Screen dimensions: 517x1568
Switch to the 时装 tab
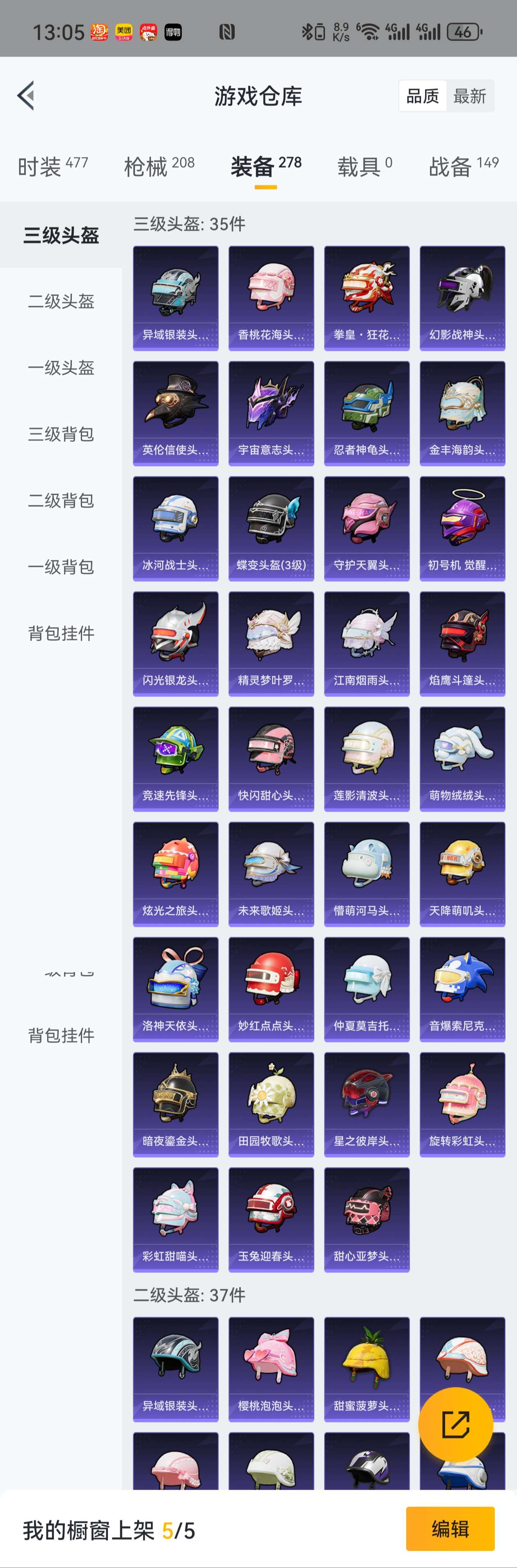pyautogui.click(x=53, y=166)
